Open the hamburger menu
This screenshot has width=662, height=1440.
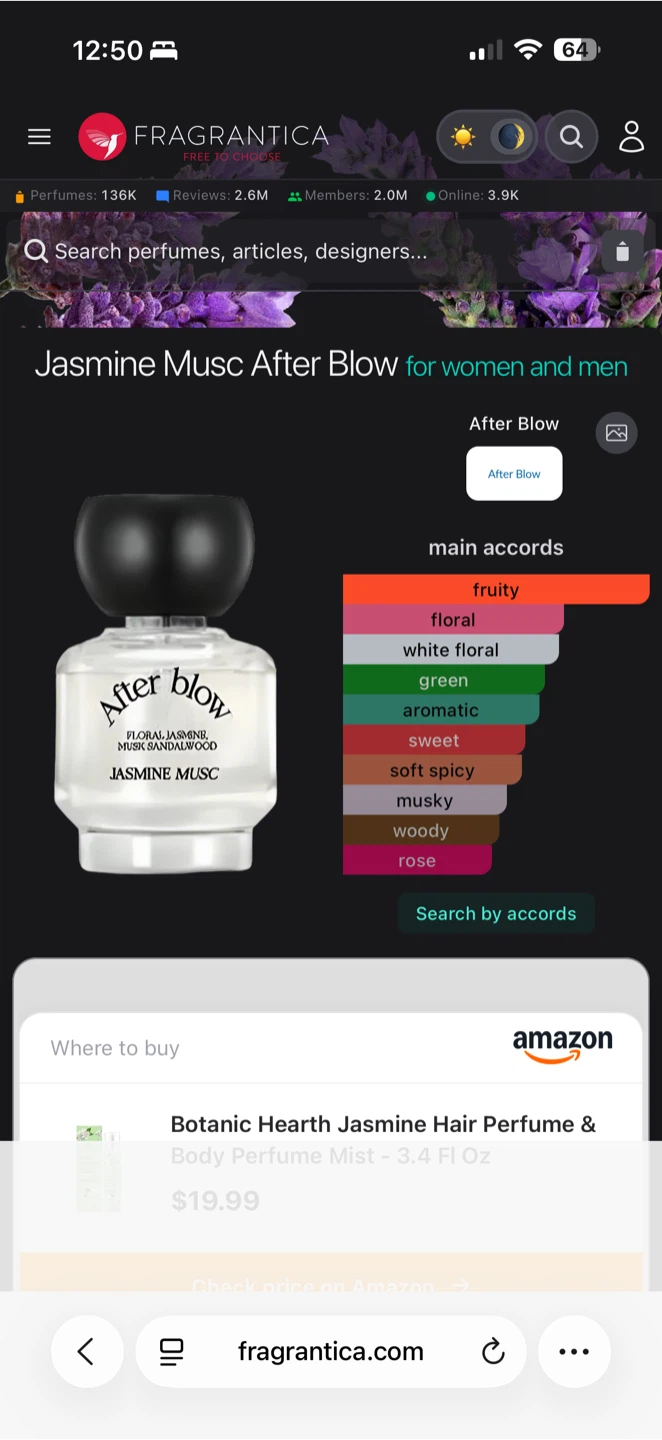39,137
